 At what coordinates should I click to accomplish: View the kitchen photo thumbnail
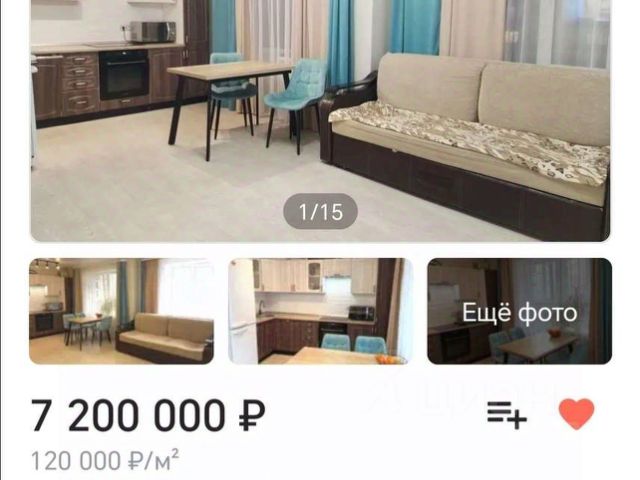[x=320, y=311]
